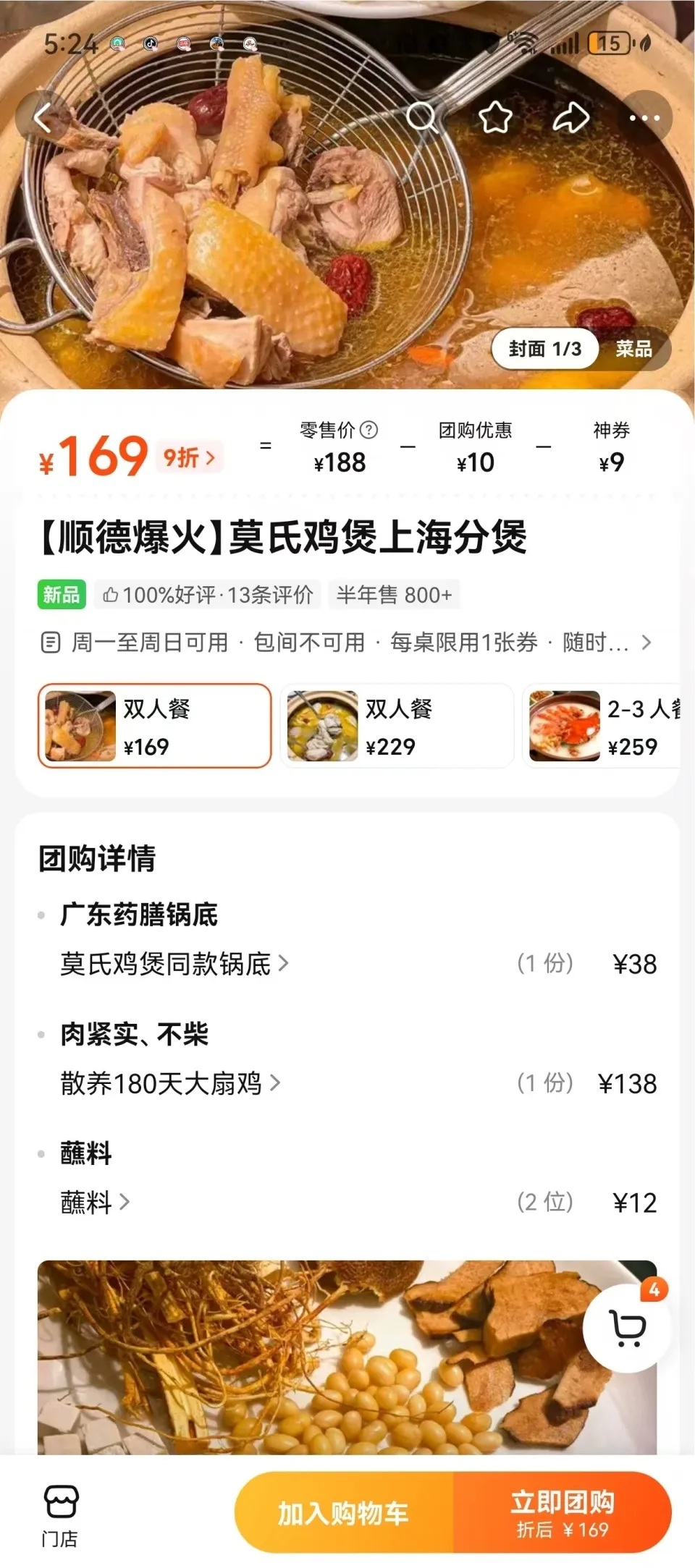Image resolution: width=695 pixels, height=1568 pixels.
Task: Switch to the 菜品 photo tab
Action: click(x=633, y=349)
